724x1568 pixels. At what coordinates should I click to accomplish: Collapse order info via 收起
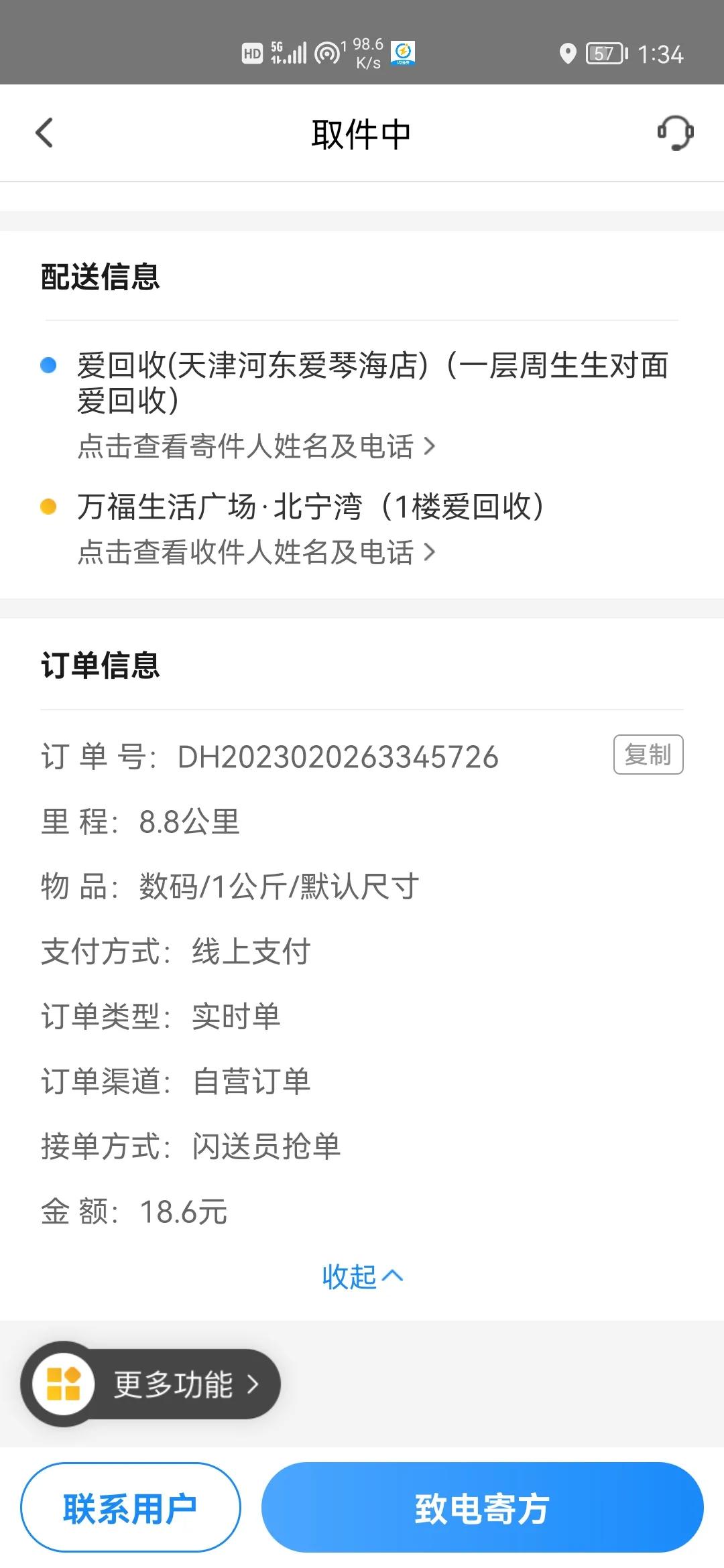click(x=362, y=1277)
